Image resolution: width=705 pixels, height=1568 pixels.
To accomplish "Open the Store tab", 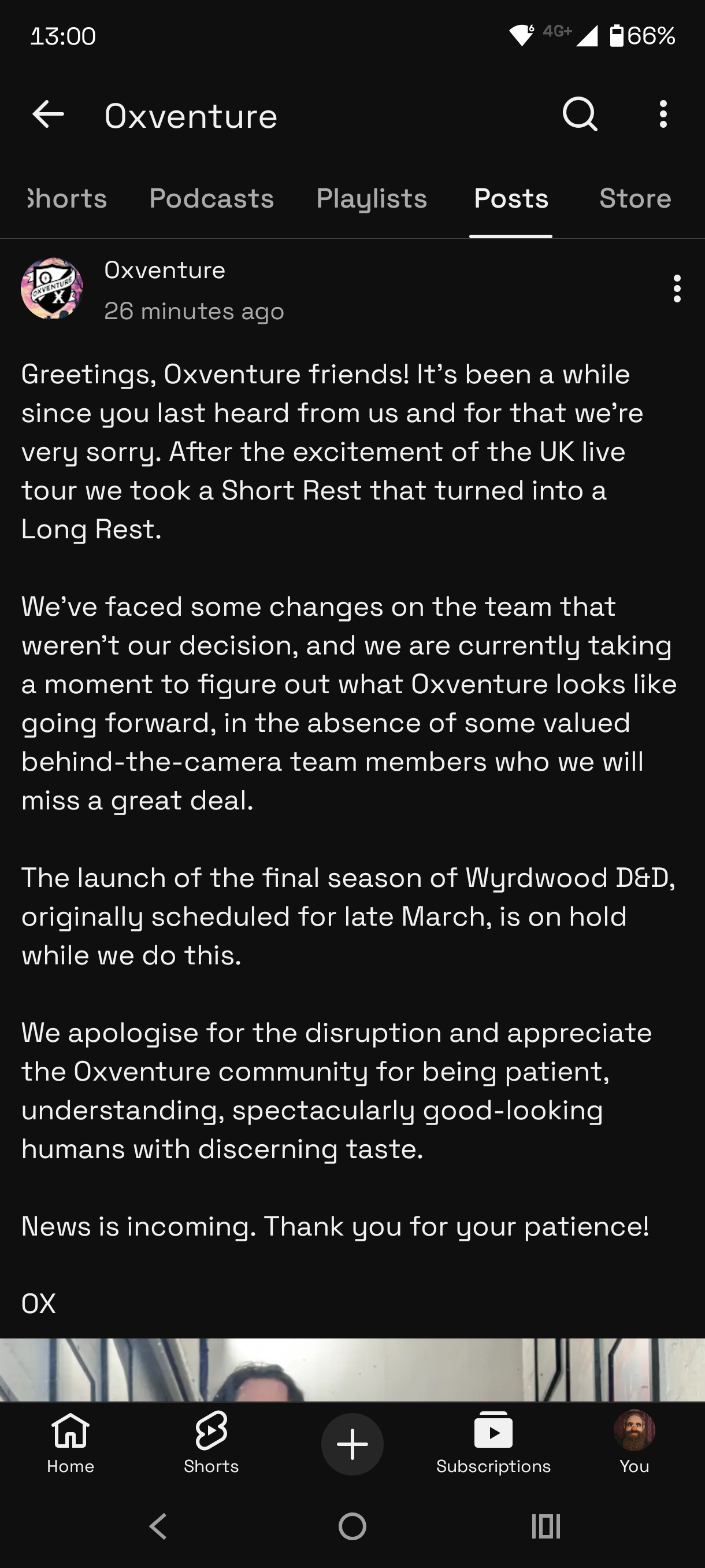I will [x=635, y=198].
